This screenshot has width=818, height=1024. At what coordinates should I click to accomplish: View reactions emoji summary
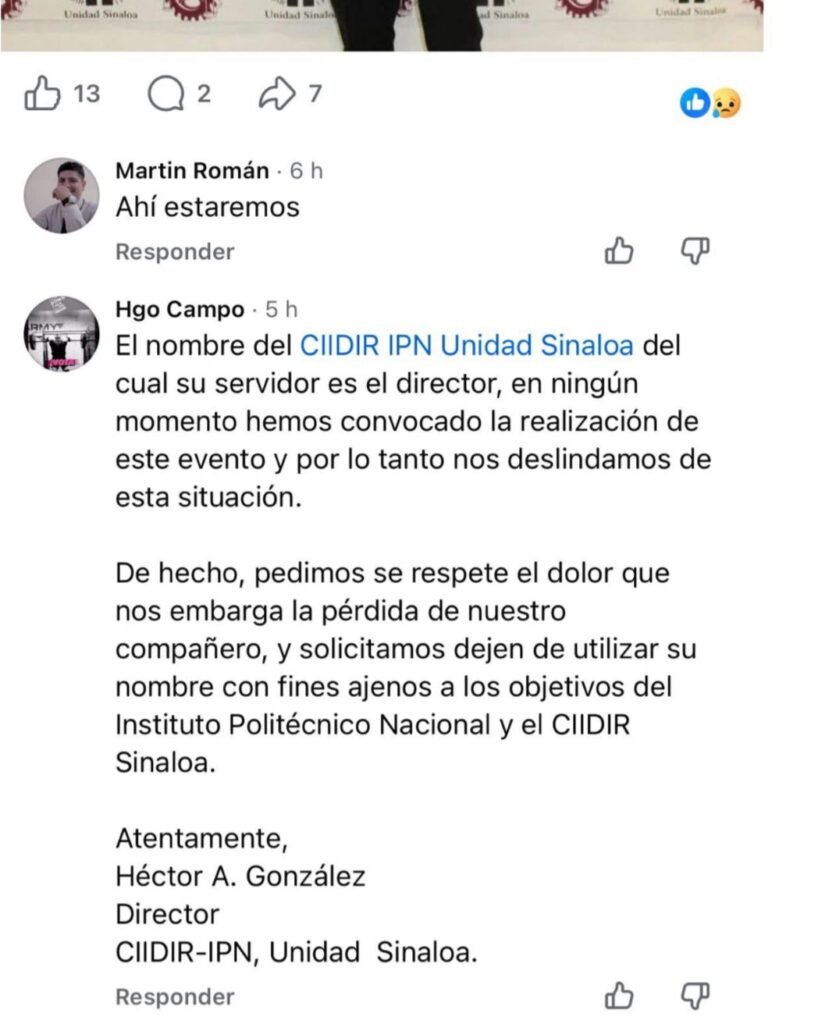[711, 102]
